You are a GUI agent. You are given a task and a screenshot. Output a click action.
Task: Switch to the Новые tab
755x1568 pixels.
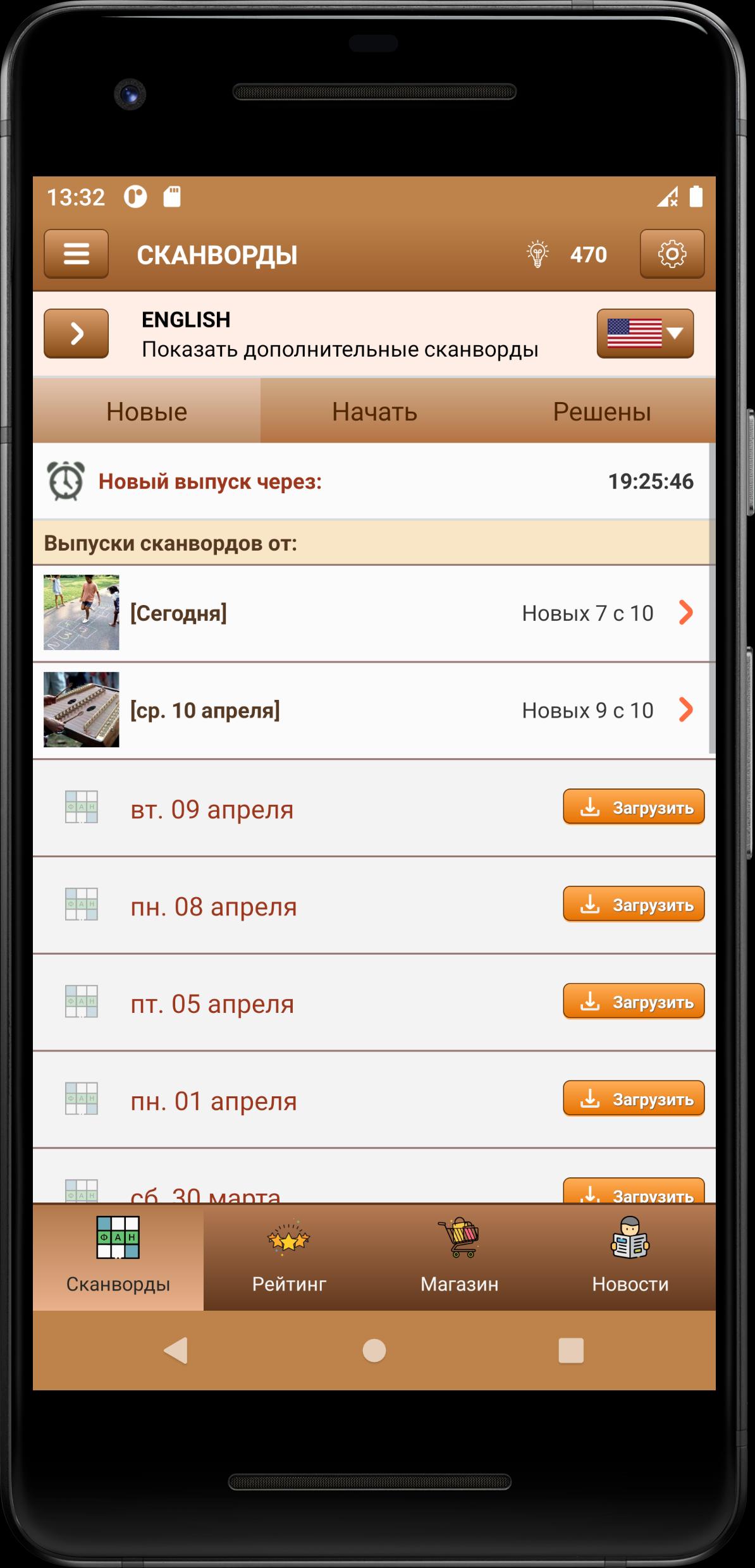point(147,411)
